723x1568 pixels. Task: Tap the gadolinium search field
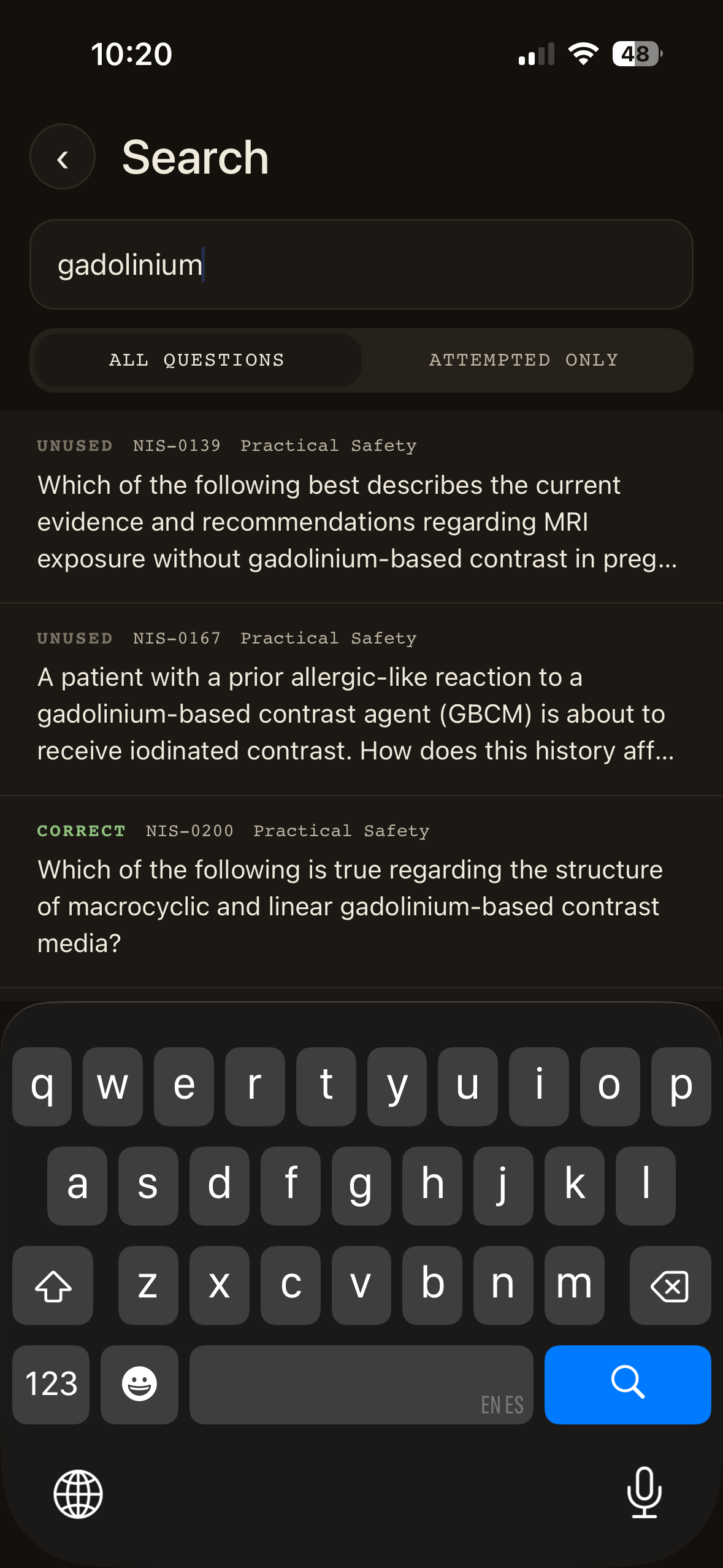click(x=361, y=264)
